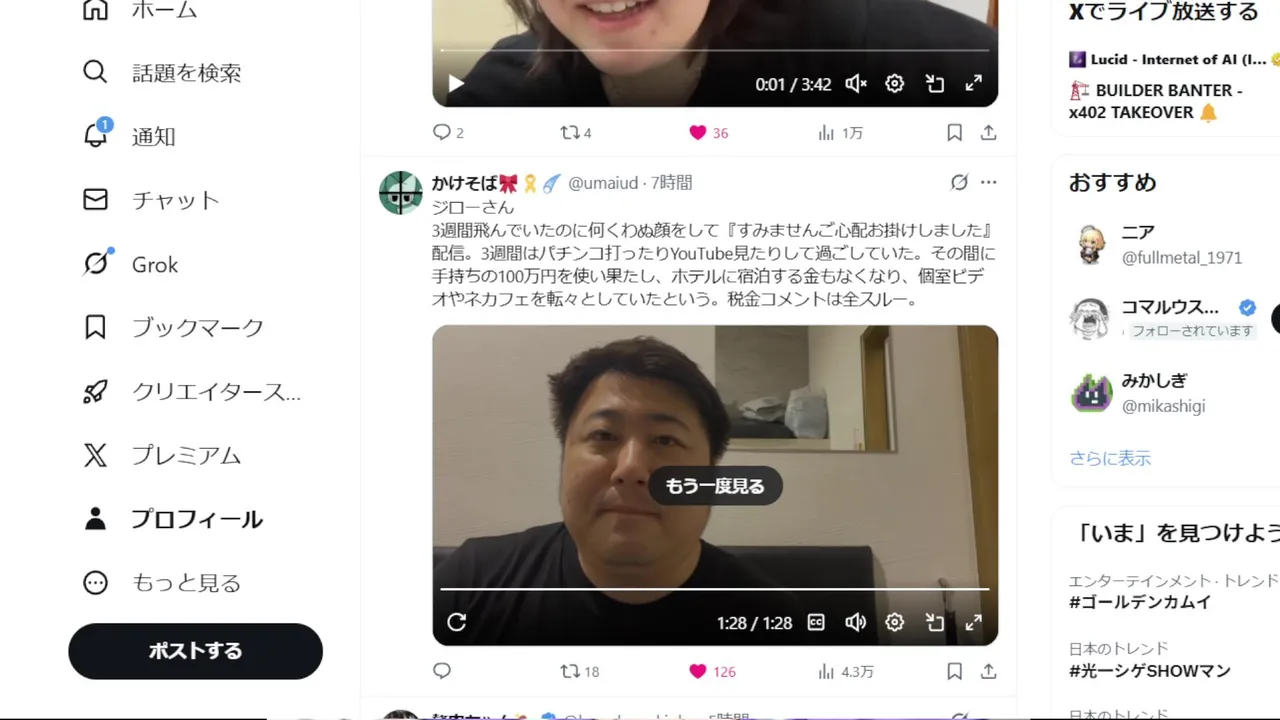The width and height of the screenshot is (1280, 720).
Task: Reply to かけそば's post
Action: point(442,671)
